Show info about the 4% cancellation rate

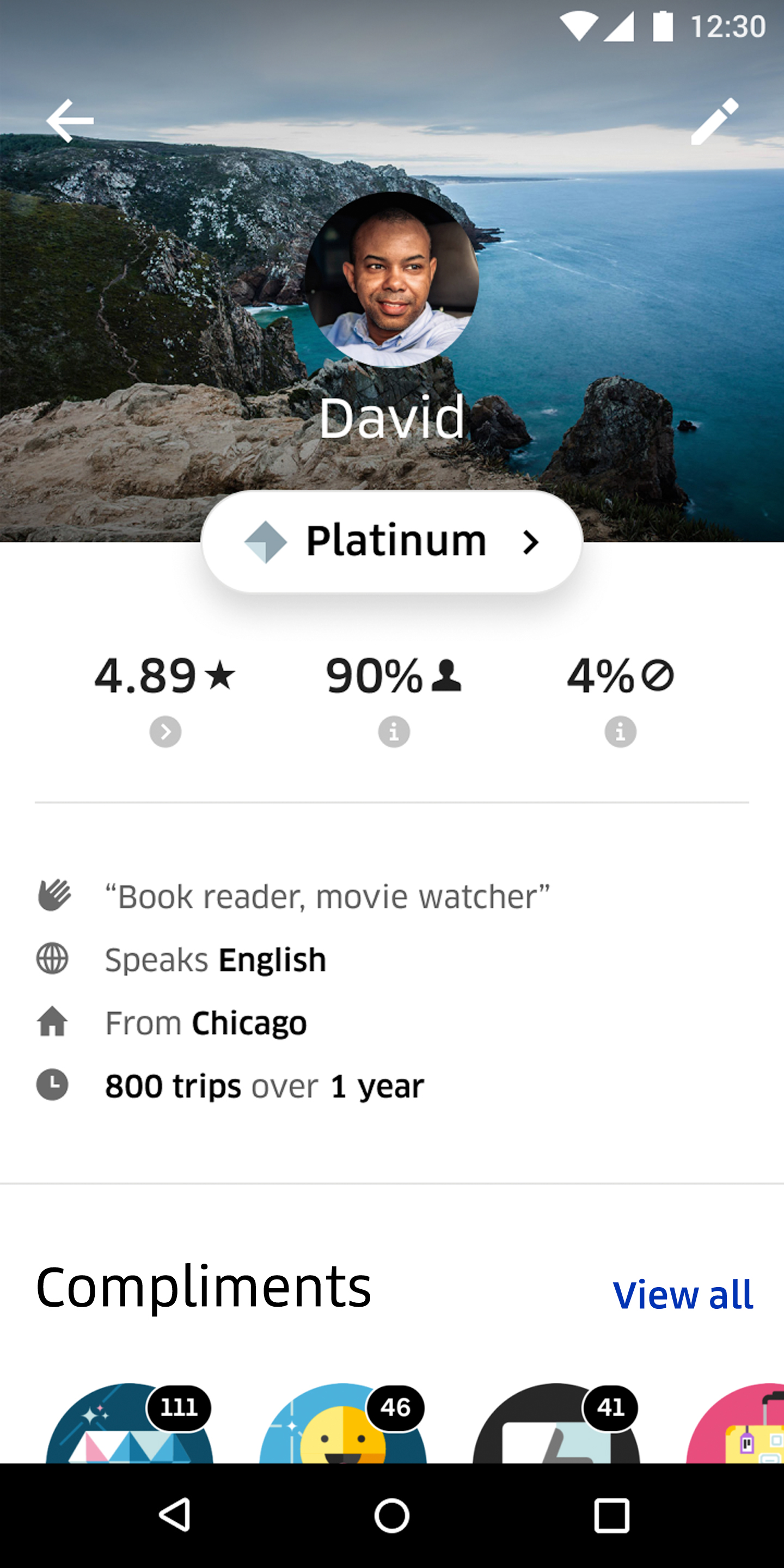pos(620,732)
